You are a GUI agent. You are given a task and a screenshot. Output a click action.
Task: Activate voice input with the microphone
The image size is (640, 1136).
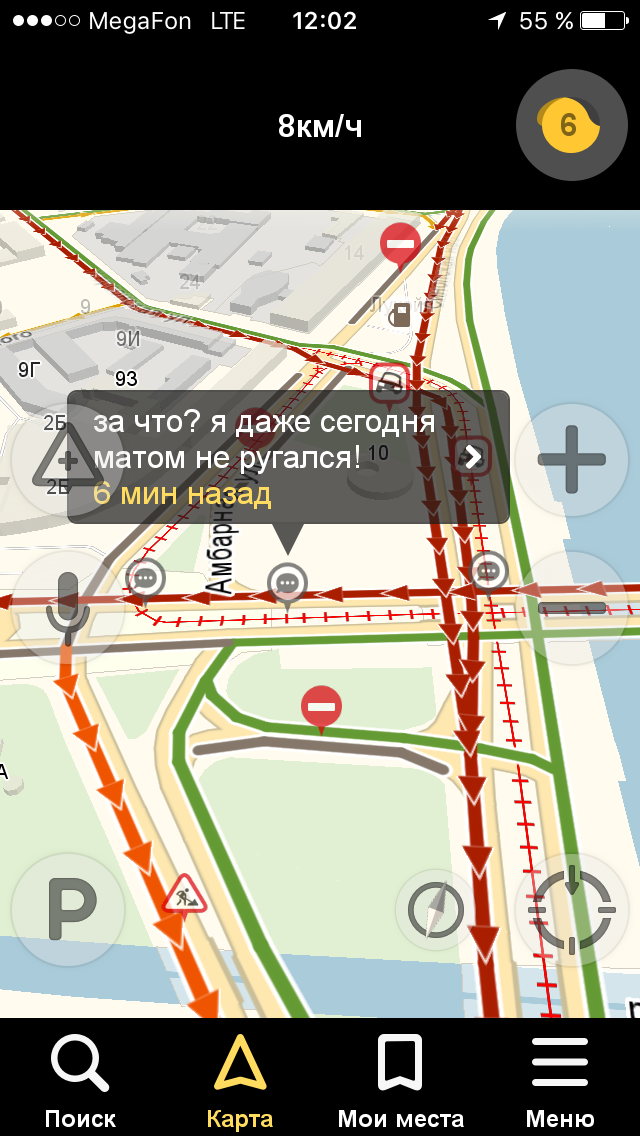coord(67,607)
